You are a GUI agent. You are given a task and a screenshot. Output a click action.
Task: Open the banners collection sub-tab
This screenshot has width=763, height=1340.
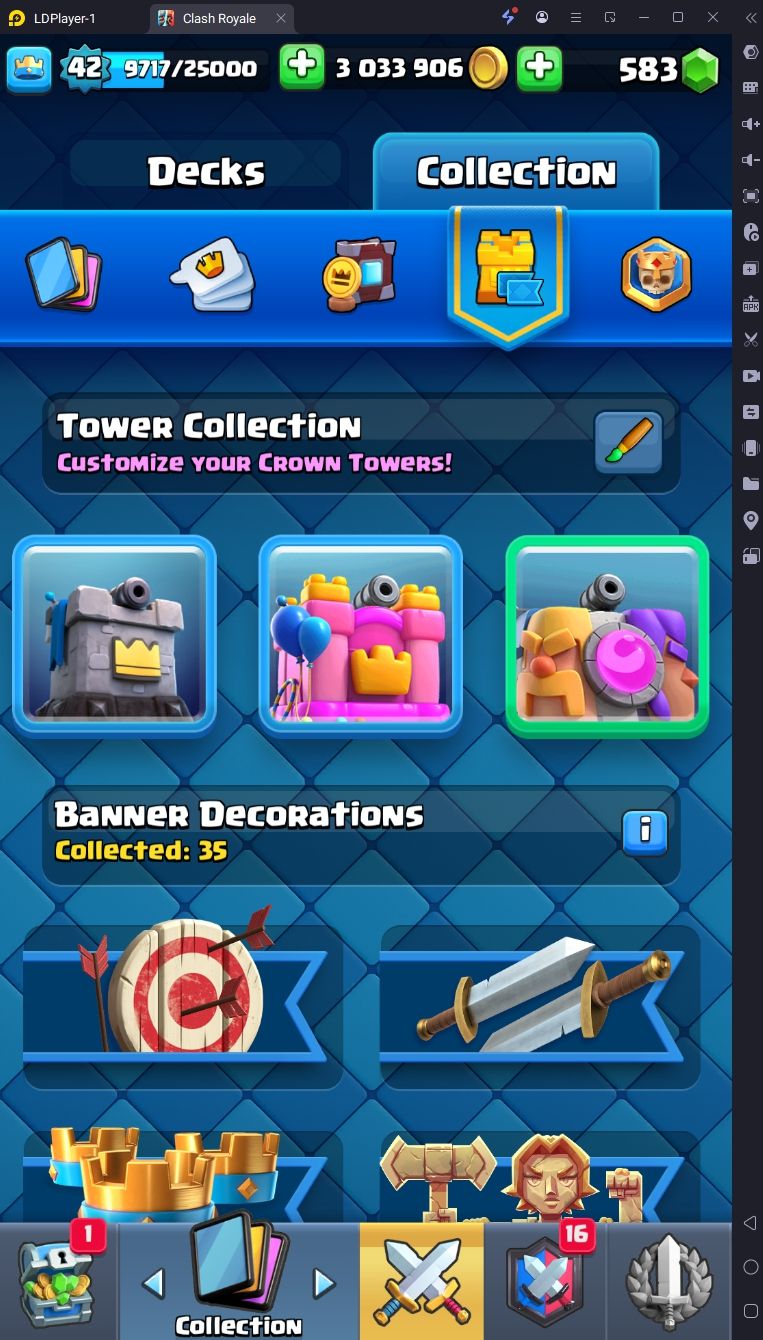coord(360,273)
